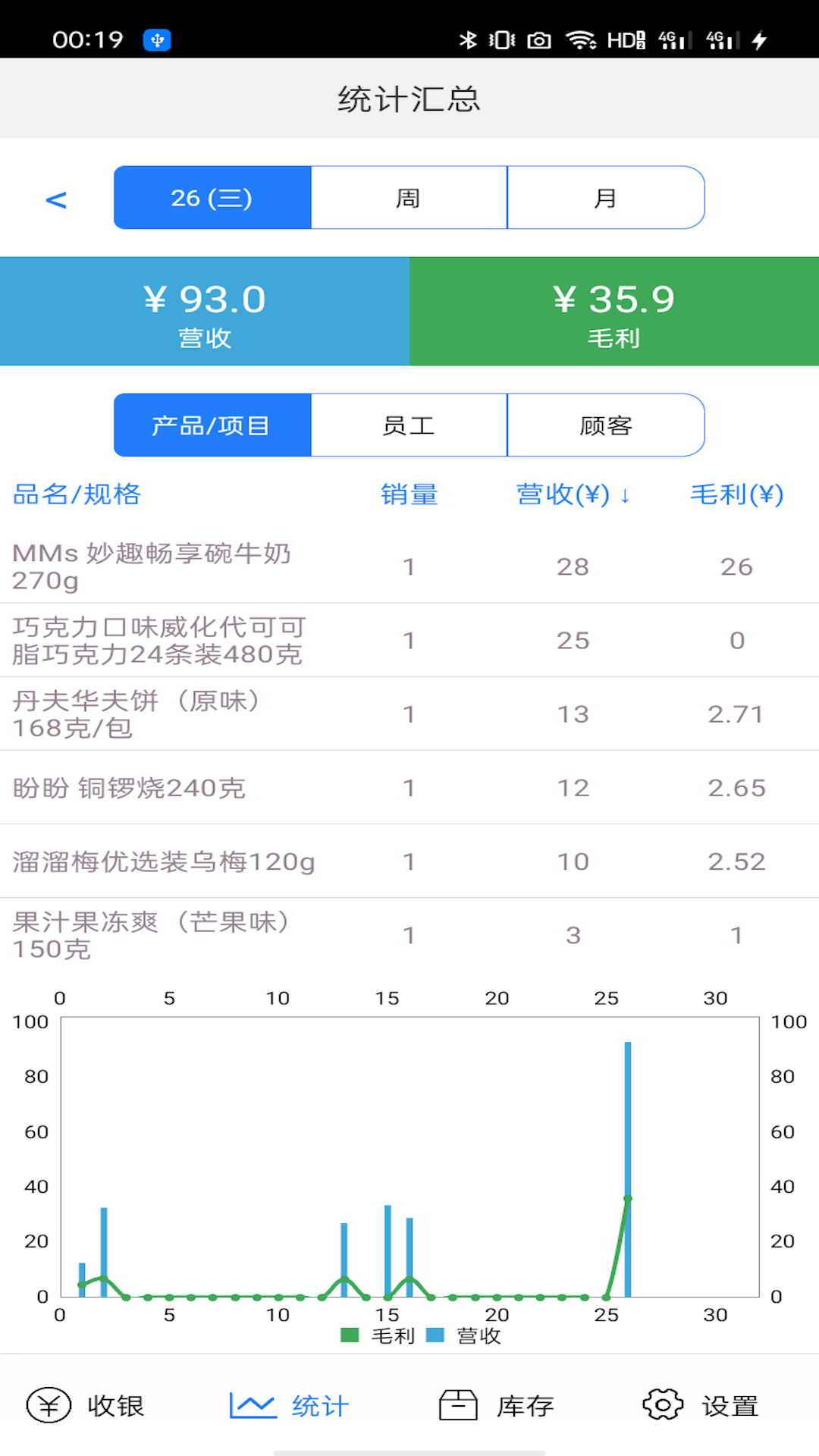Select the 月 monthly view
Image resolution: width=819 pixels, height=1456 pixels.
(606, 197)
